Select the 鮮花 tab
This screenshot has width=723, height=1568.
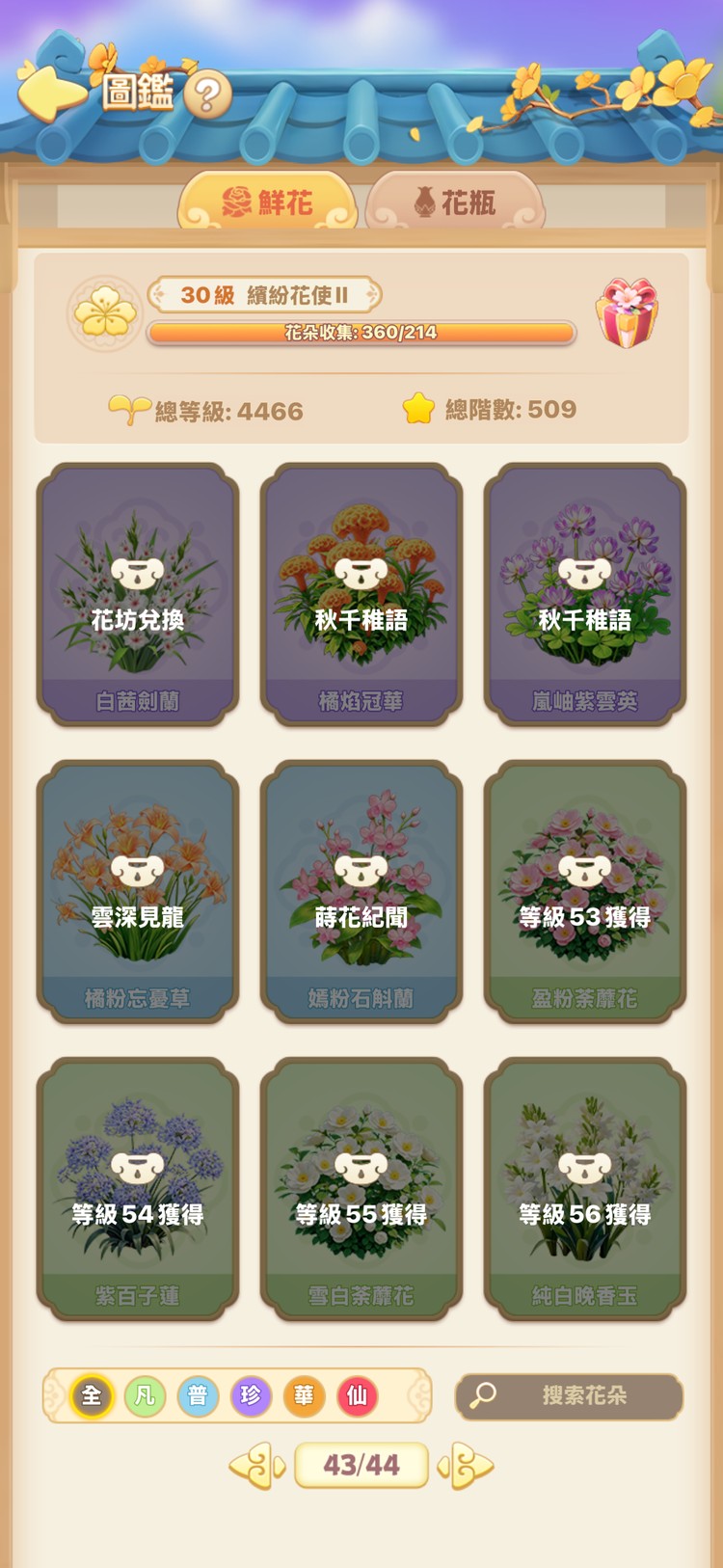point(267,203)
